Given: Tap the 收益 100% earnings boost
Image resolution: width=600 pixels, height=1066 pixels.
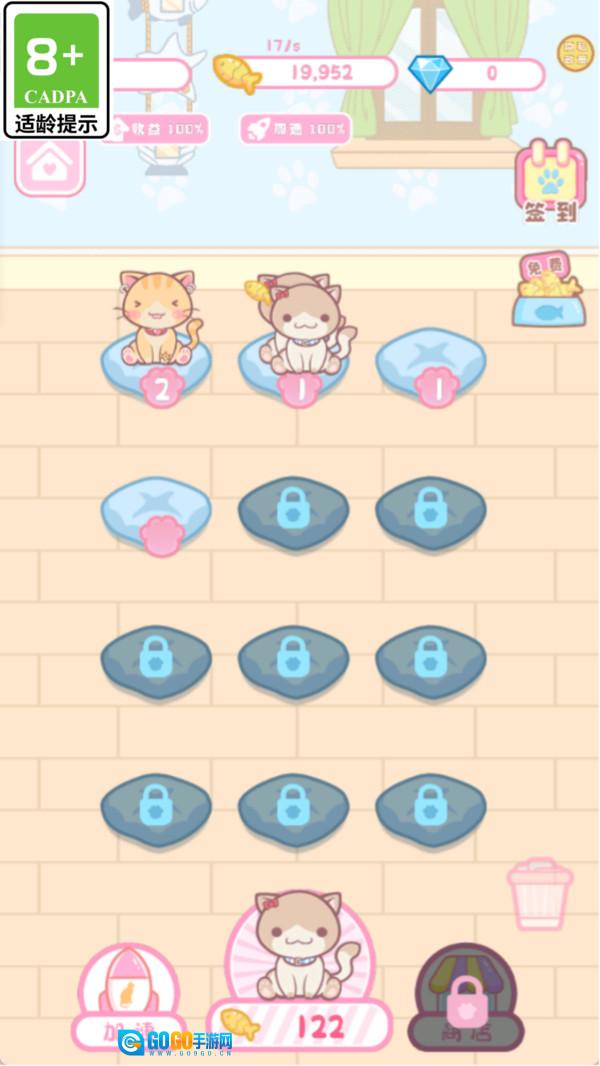Looking at the screenshot, I should (159, 129).
